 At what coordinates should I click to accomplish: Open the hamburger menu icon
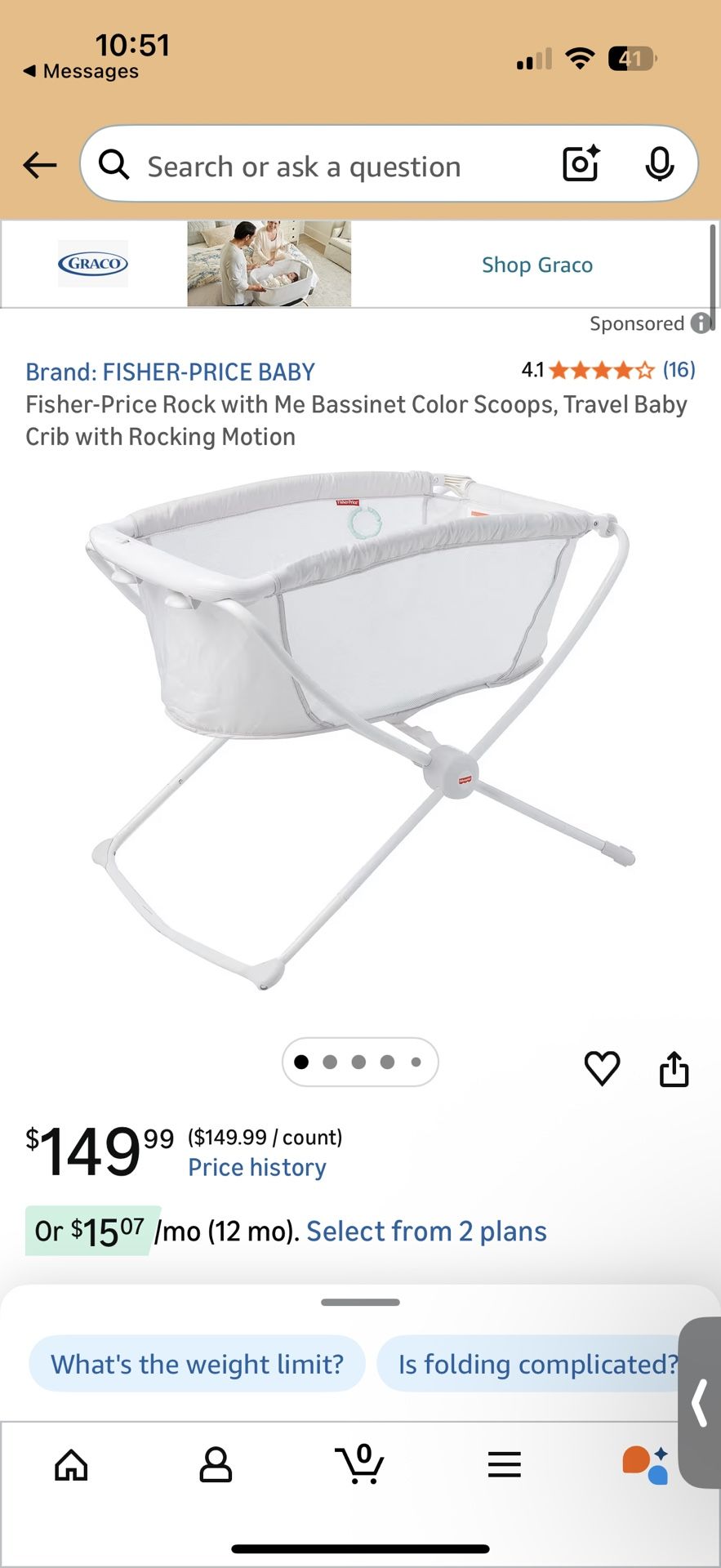504,1464
